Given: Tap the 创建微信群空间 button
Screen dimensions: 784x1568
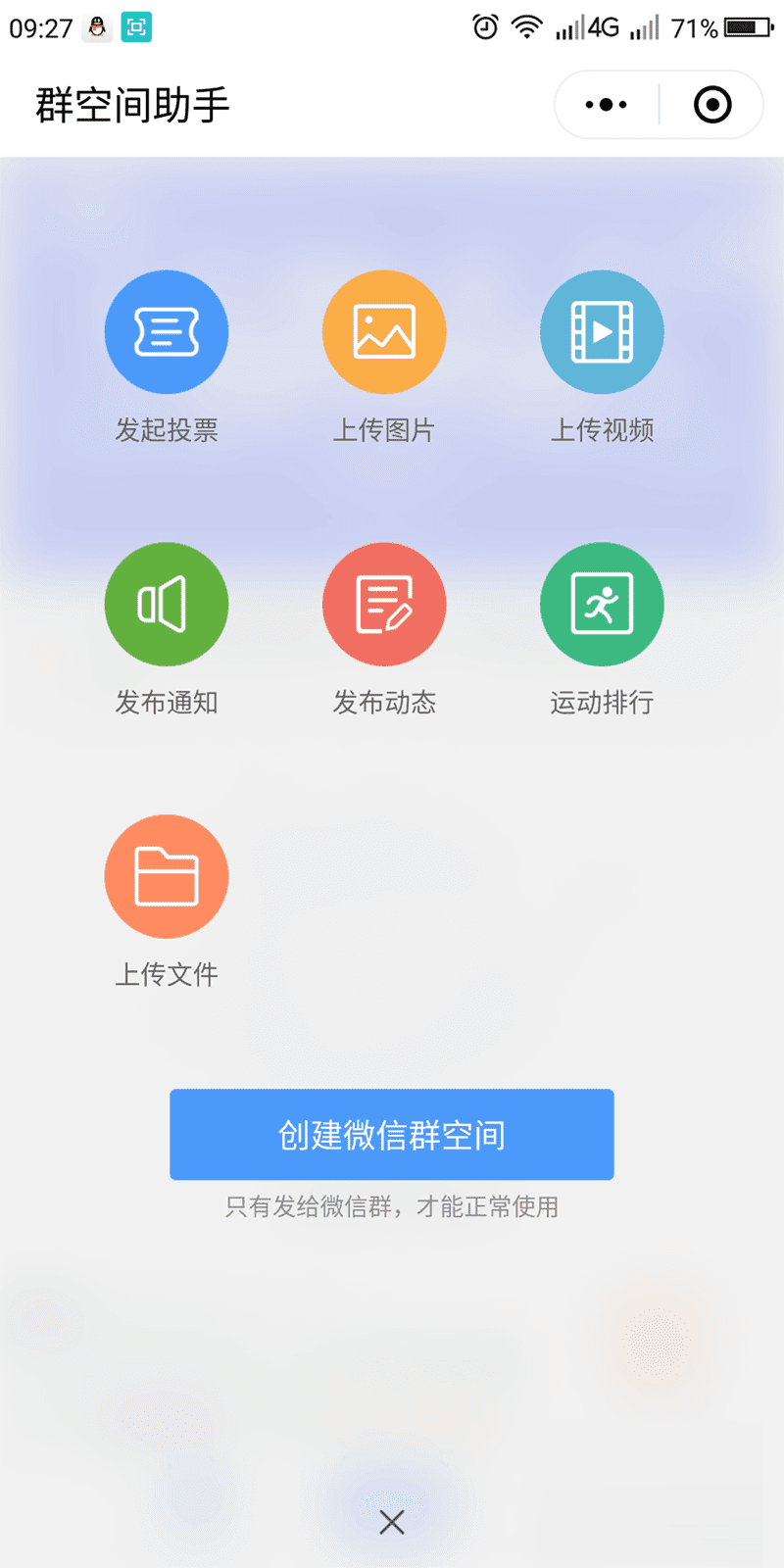Looking at the screenshot, I should coord(392,1134).
